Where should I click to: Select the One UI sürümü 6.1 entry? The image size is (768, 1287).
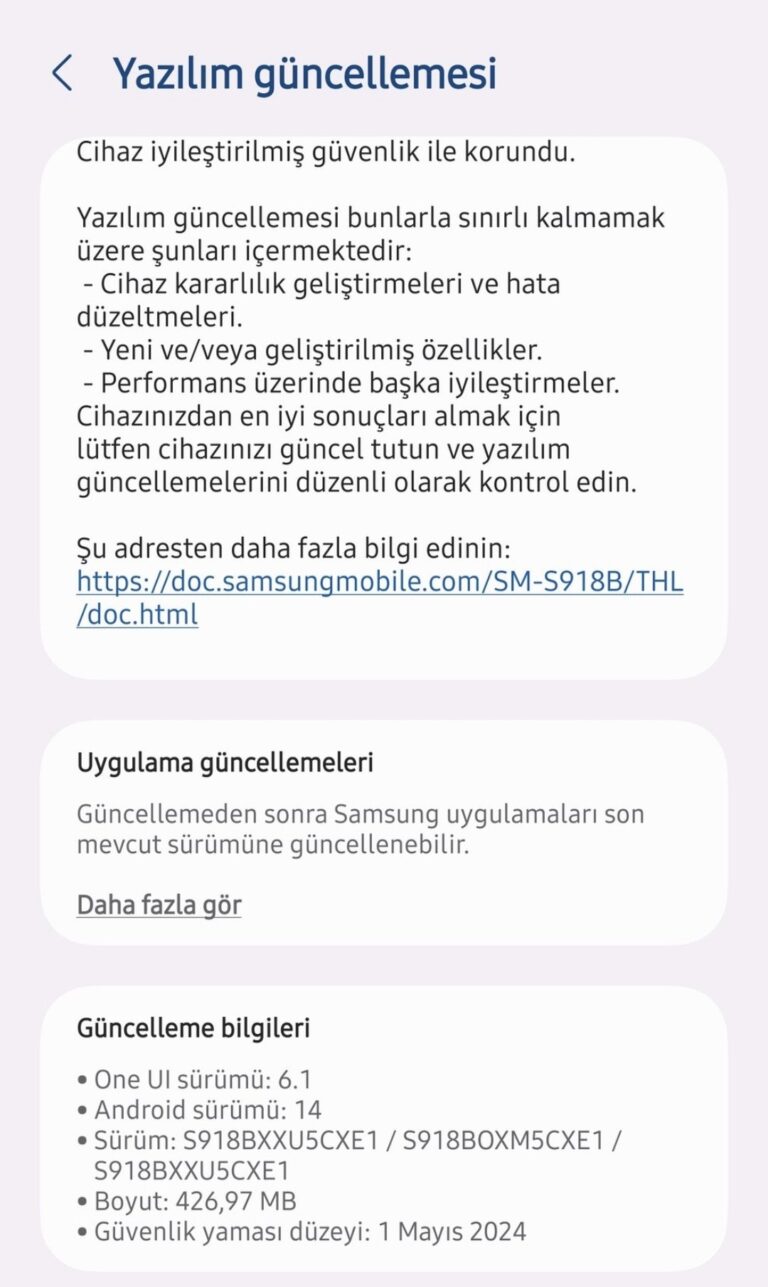(207, 1080)
